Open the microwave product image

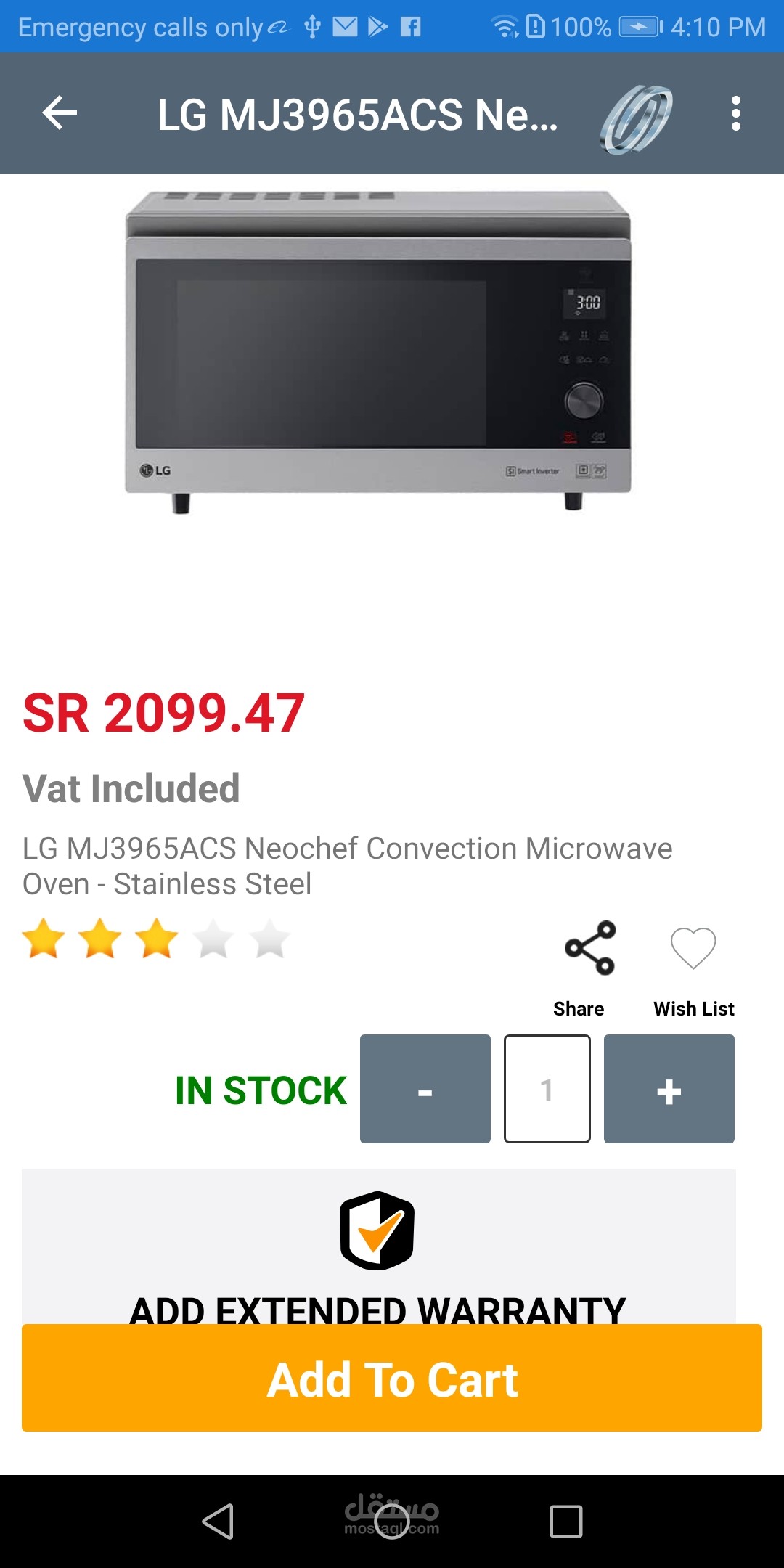378,352
